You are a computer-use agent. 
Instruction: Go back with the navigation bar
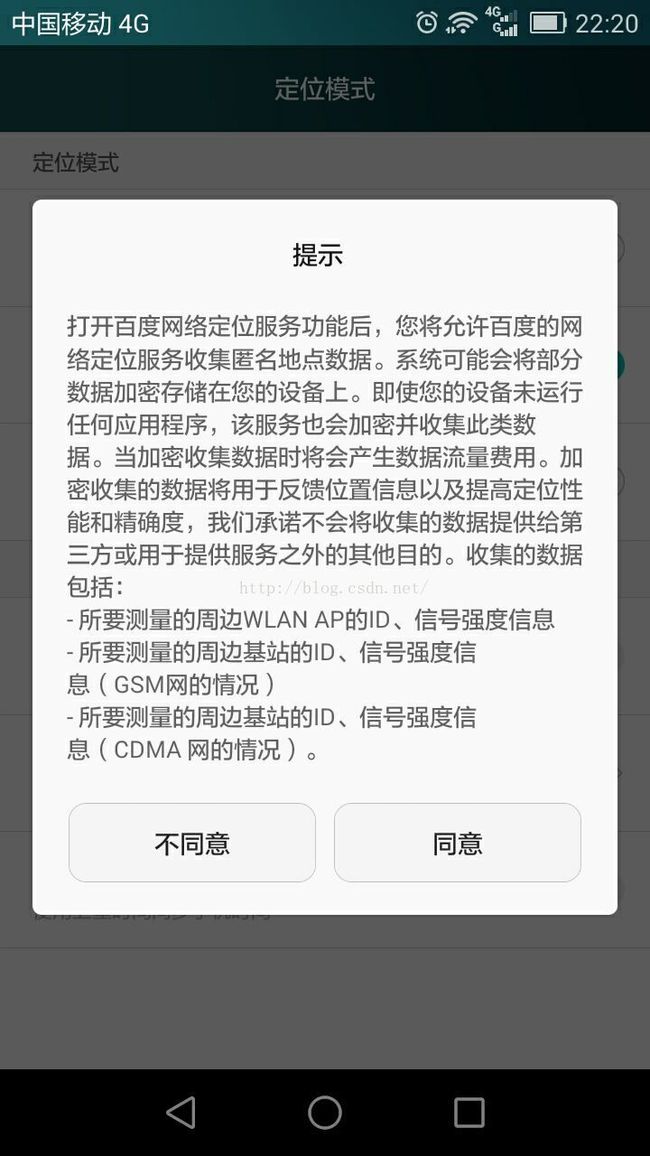[x=181, y=1112]
